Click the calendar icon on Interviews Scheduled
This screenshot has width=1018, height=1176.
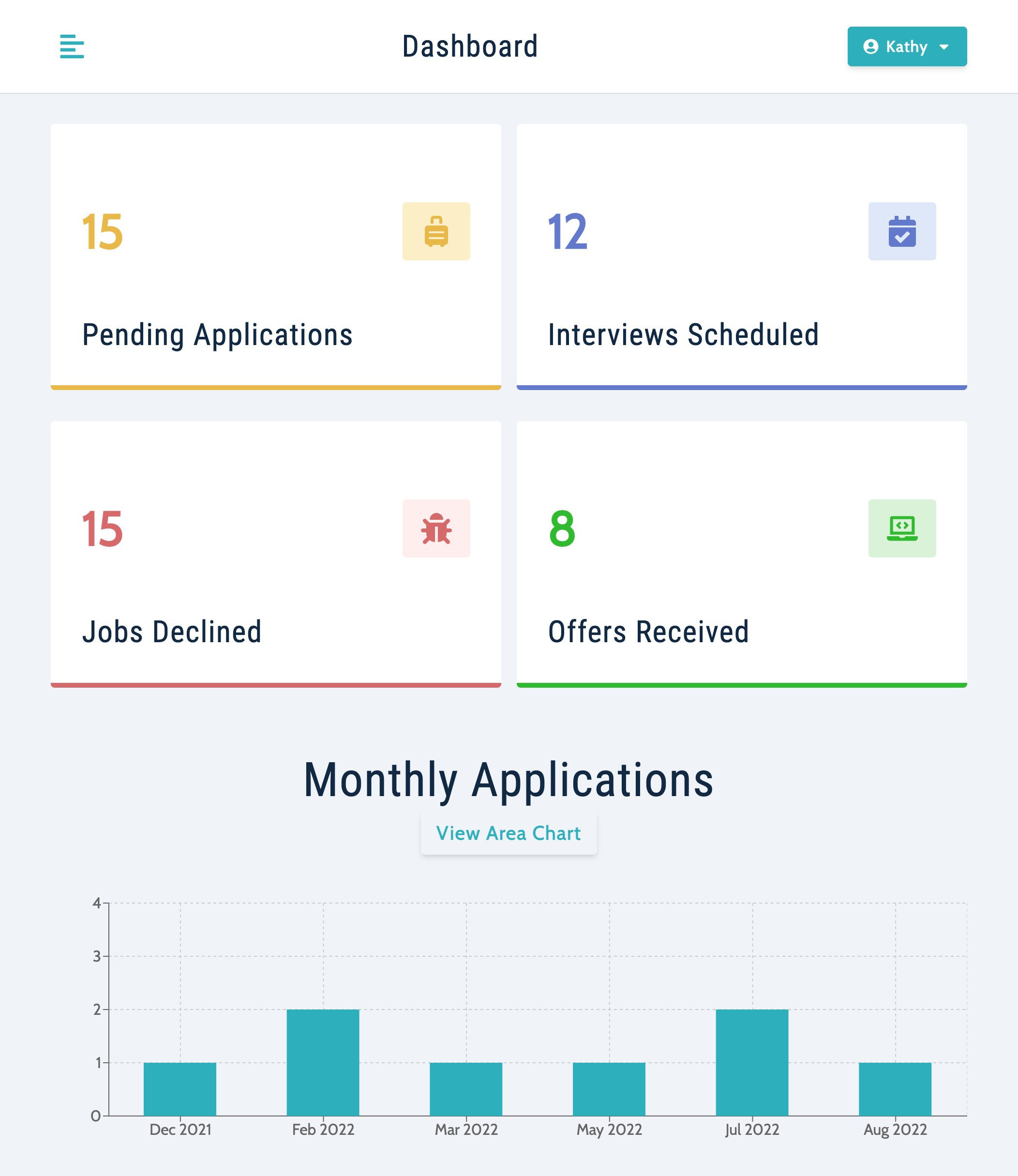point(902,231)
